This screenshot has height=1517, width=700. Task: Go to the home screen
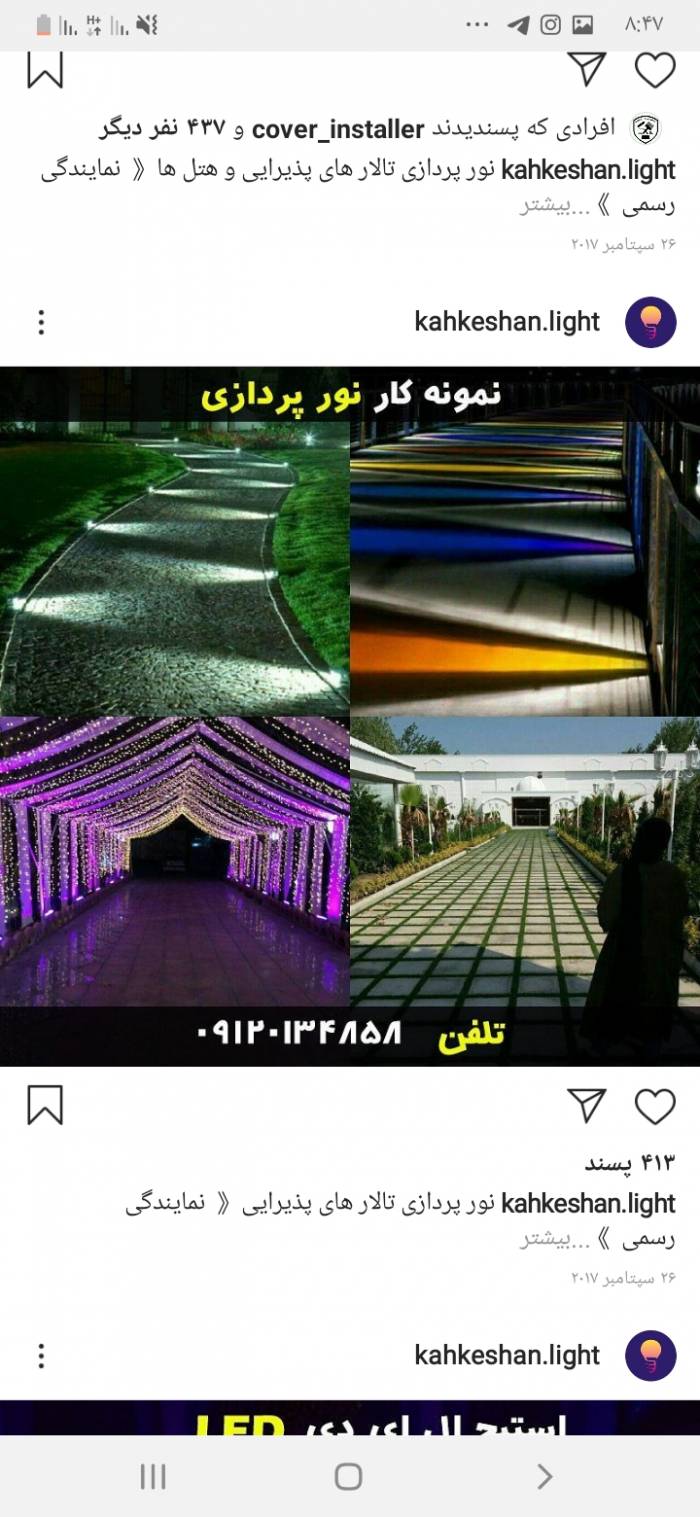pos(348,1476)
